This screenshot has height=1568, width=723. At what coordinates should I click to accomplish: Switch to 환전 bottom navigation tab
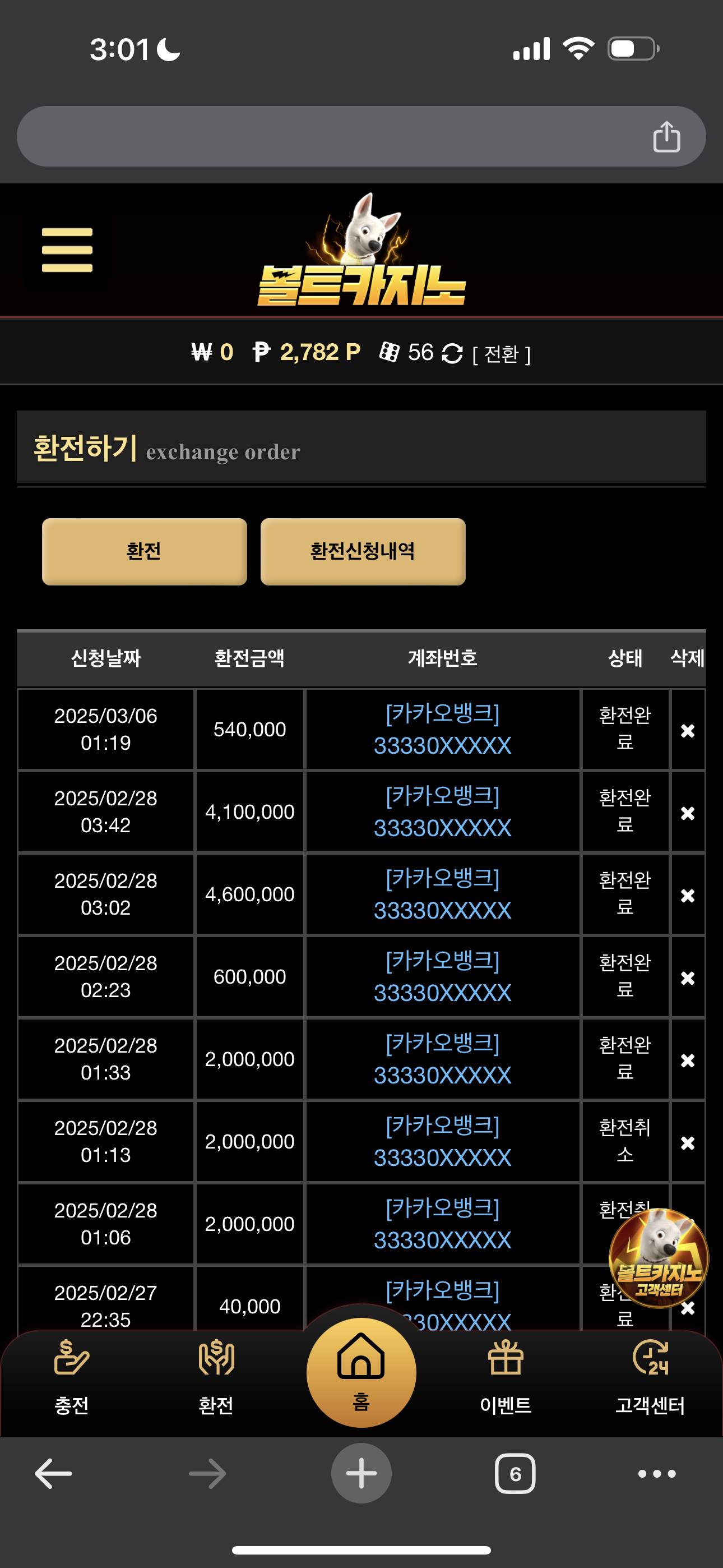point(216,1378)
